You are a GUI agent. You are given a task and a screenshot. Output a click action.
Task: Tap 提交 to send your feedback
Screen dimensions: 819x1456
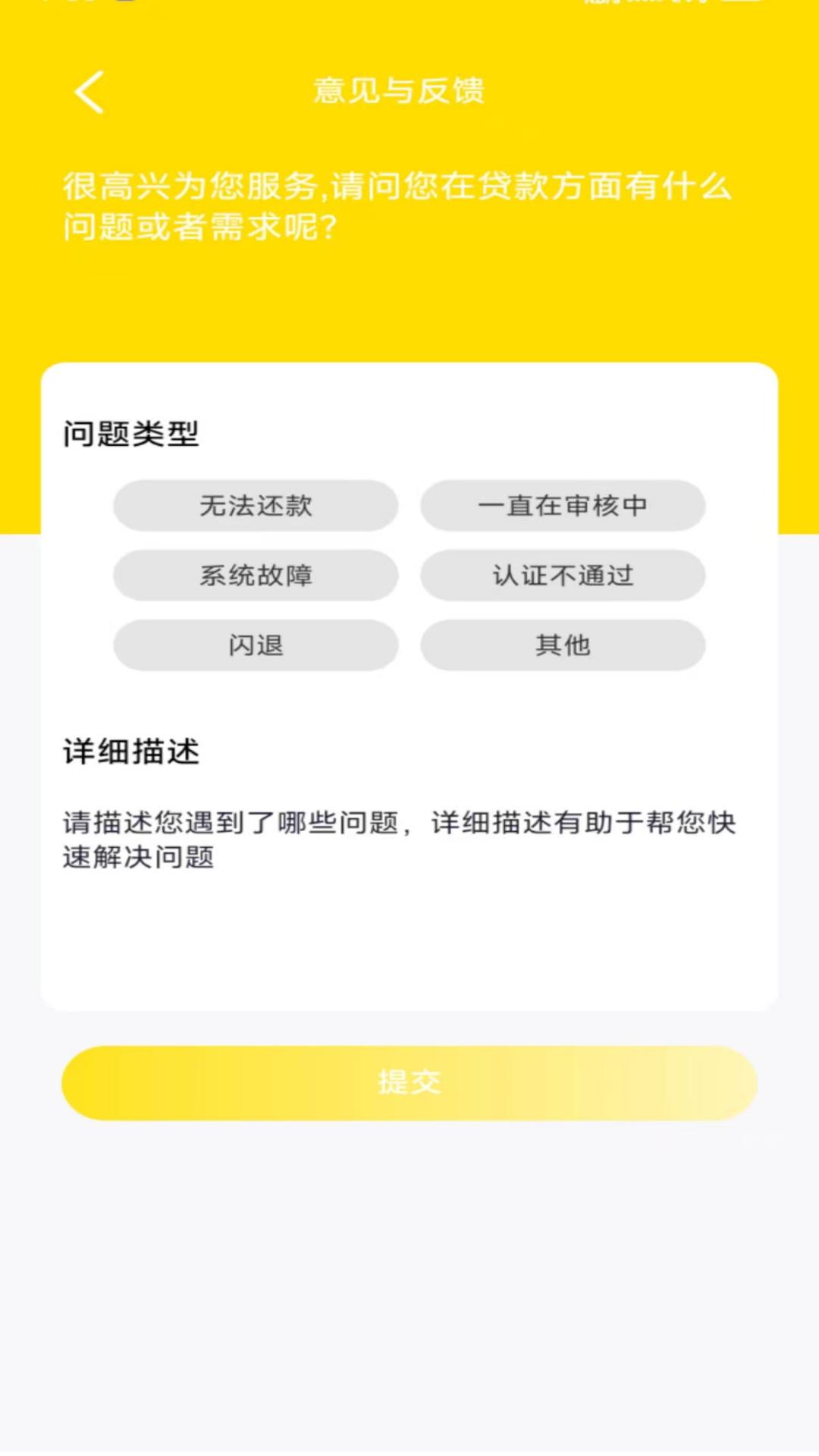408,1083
